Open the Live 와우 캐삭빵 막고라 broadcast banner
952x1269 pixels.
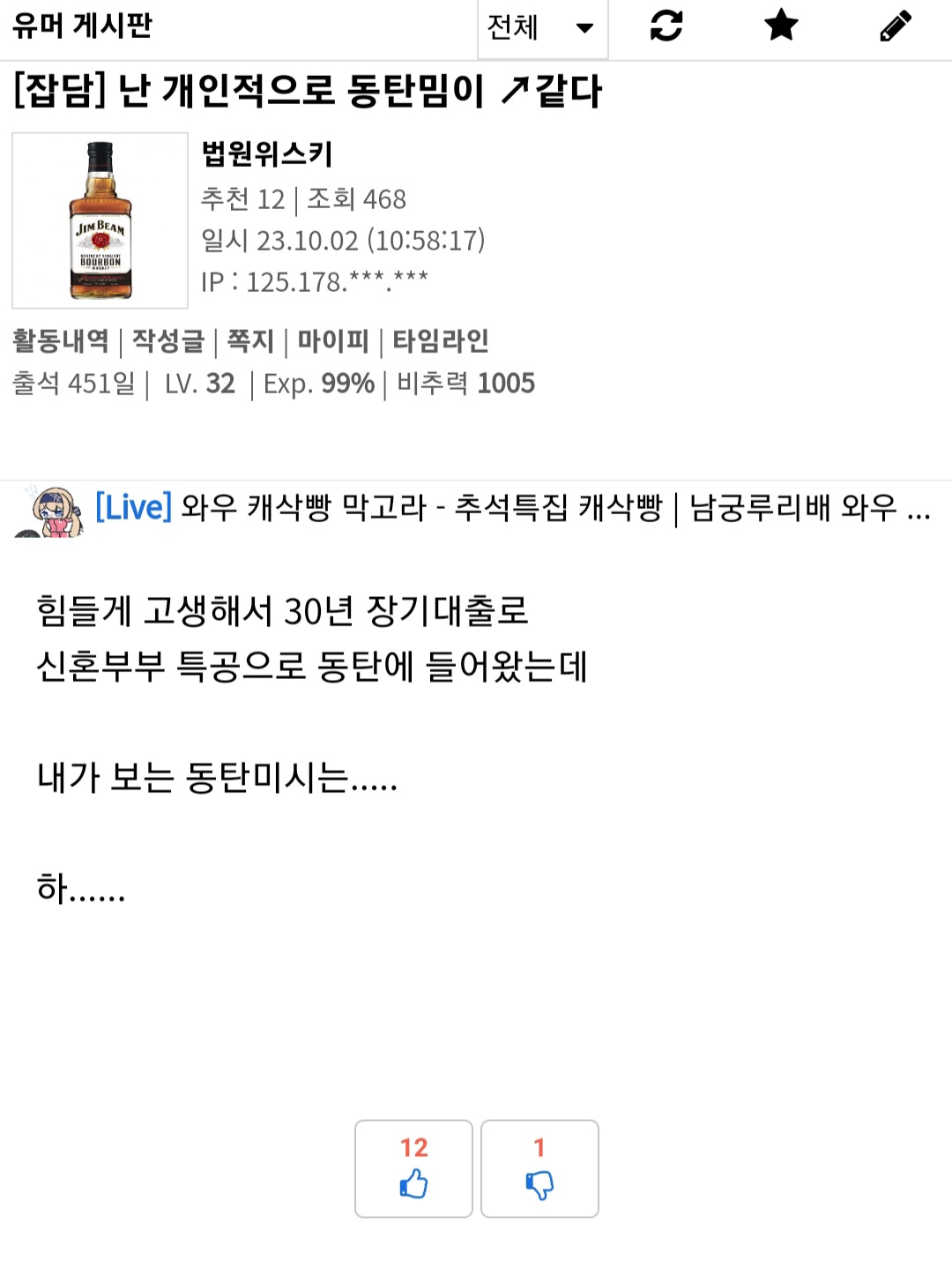click(x=511, y=508)
